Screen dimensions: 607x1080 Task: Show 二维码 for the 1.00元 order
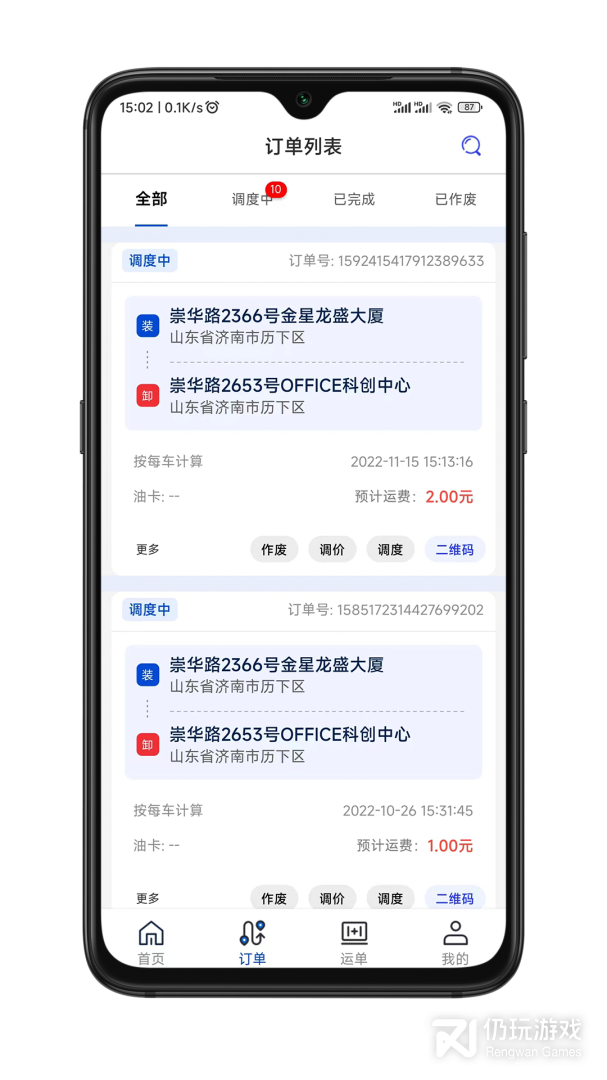coord(454,898)
